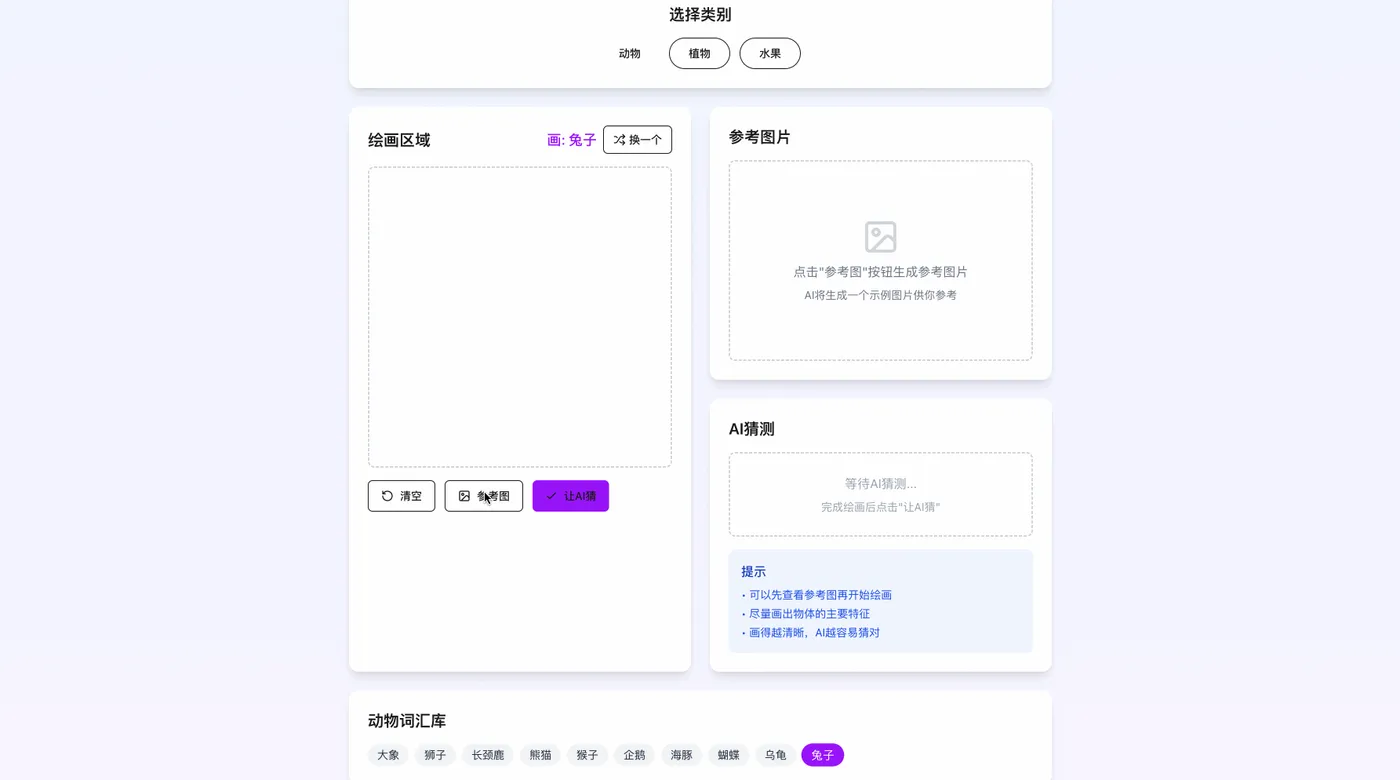Pick the 长颈鹿 word chip

tap(487, 755)
